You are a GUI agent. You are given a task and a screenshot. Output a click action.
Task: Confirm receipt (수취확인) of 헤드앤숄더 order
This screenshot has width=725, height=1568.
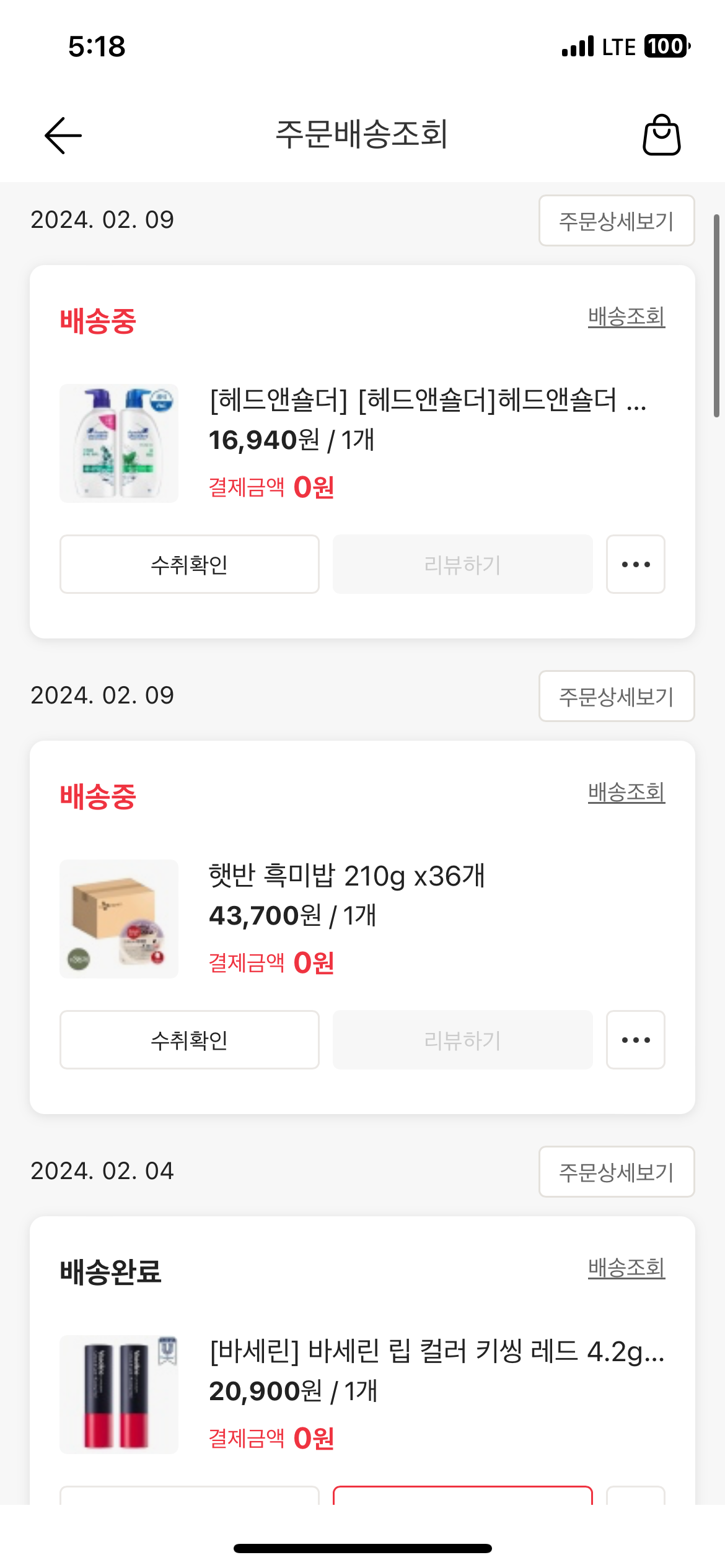[189, 564]
